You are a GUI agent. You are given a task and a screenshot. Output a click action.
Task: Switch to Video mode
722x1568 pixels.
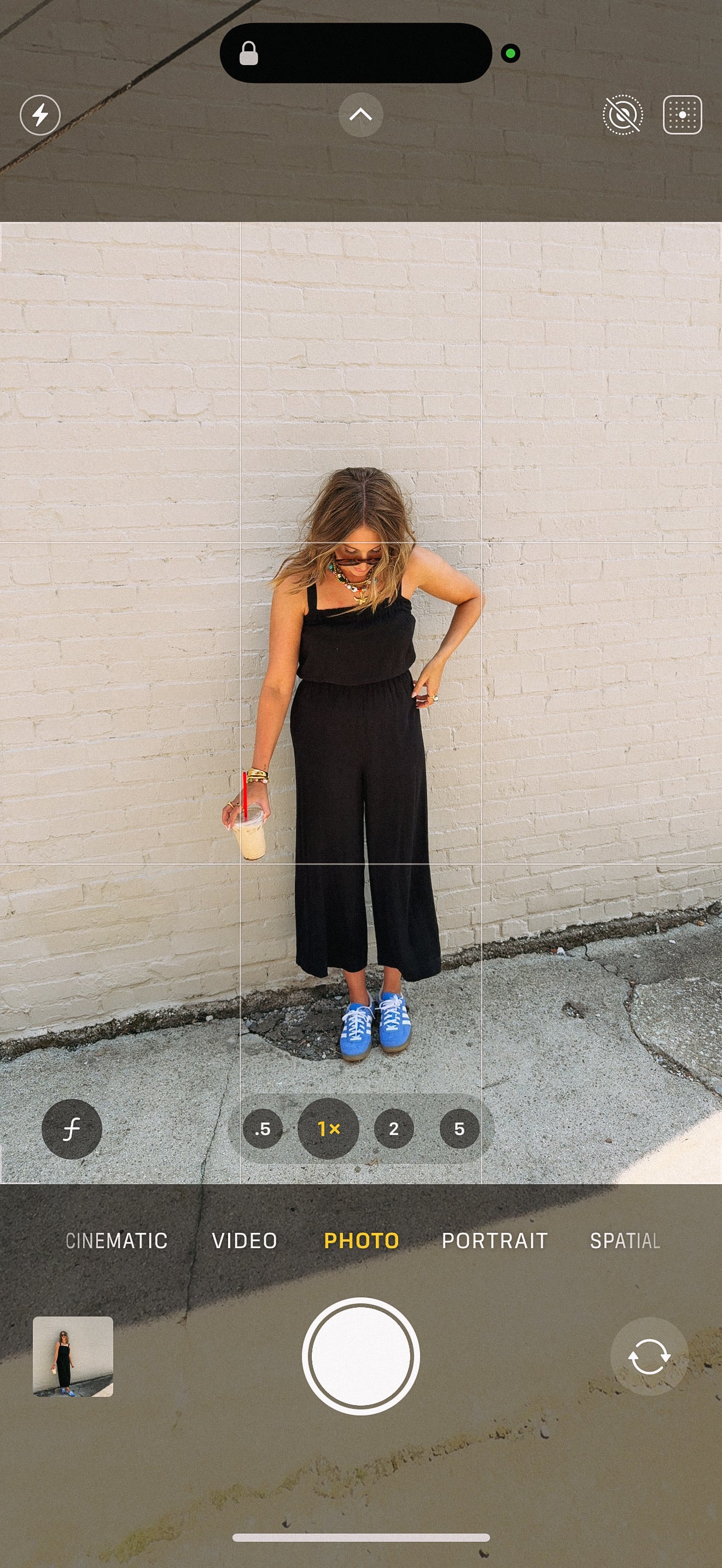(244, 1241)
